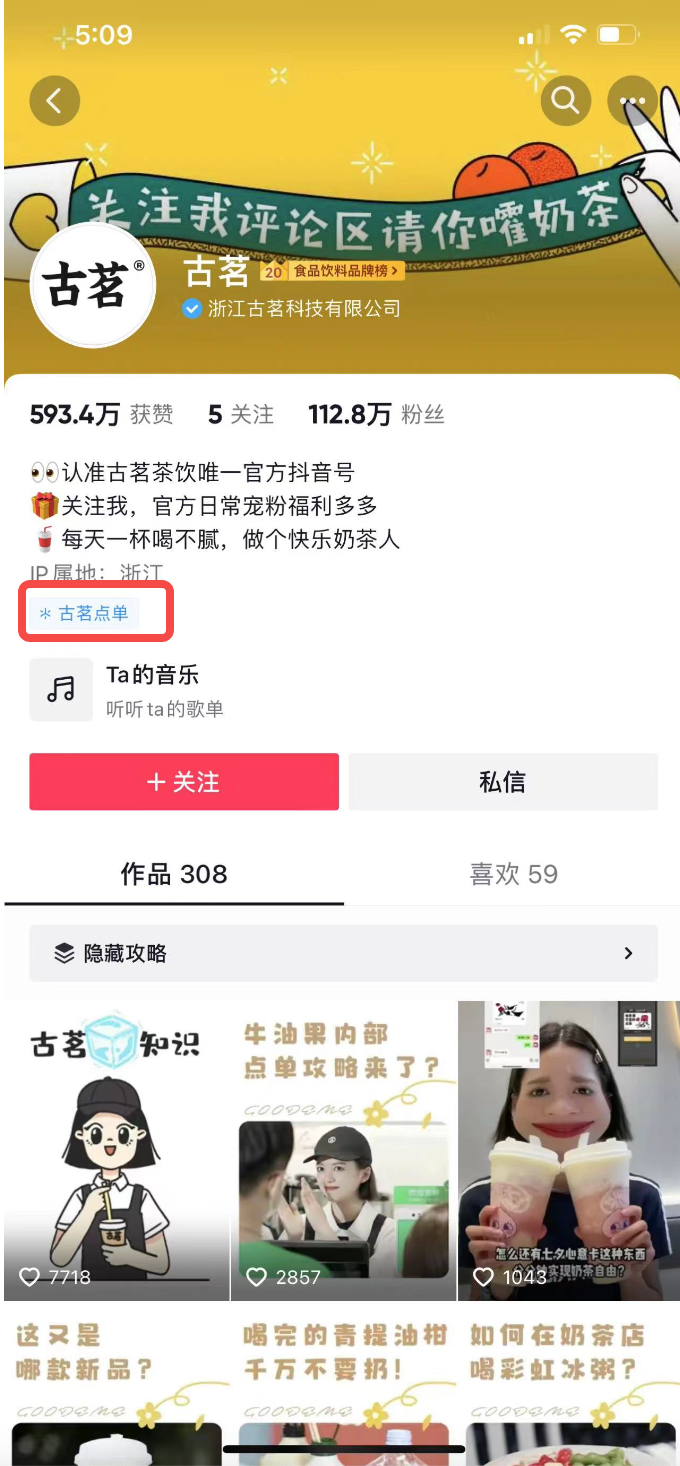The width and height of the screenshot is (680, 1466).
Task: Switch to the 作品 308 tab
Action: [174, 875]
